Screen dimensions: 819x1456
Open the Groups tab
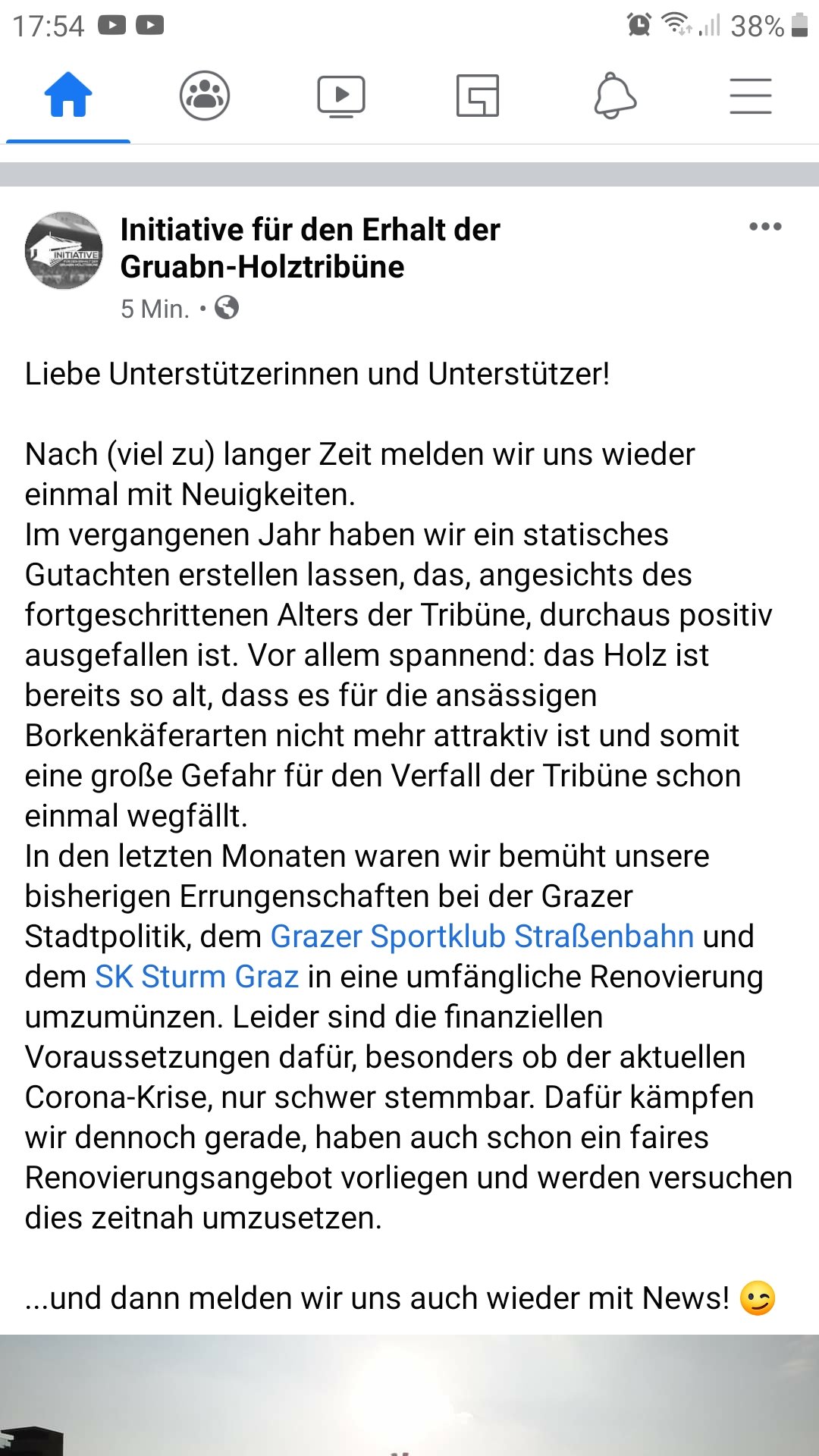coord(205,96)
